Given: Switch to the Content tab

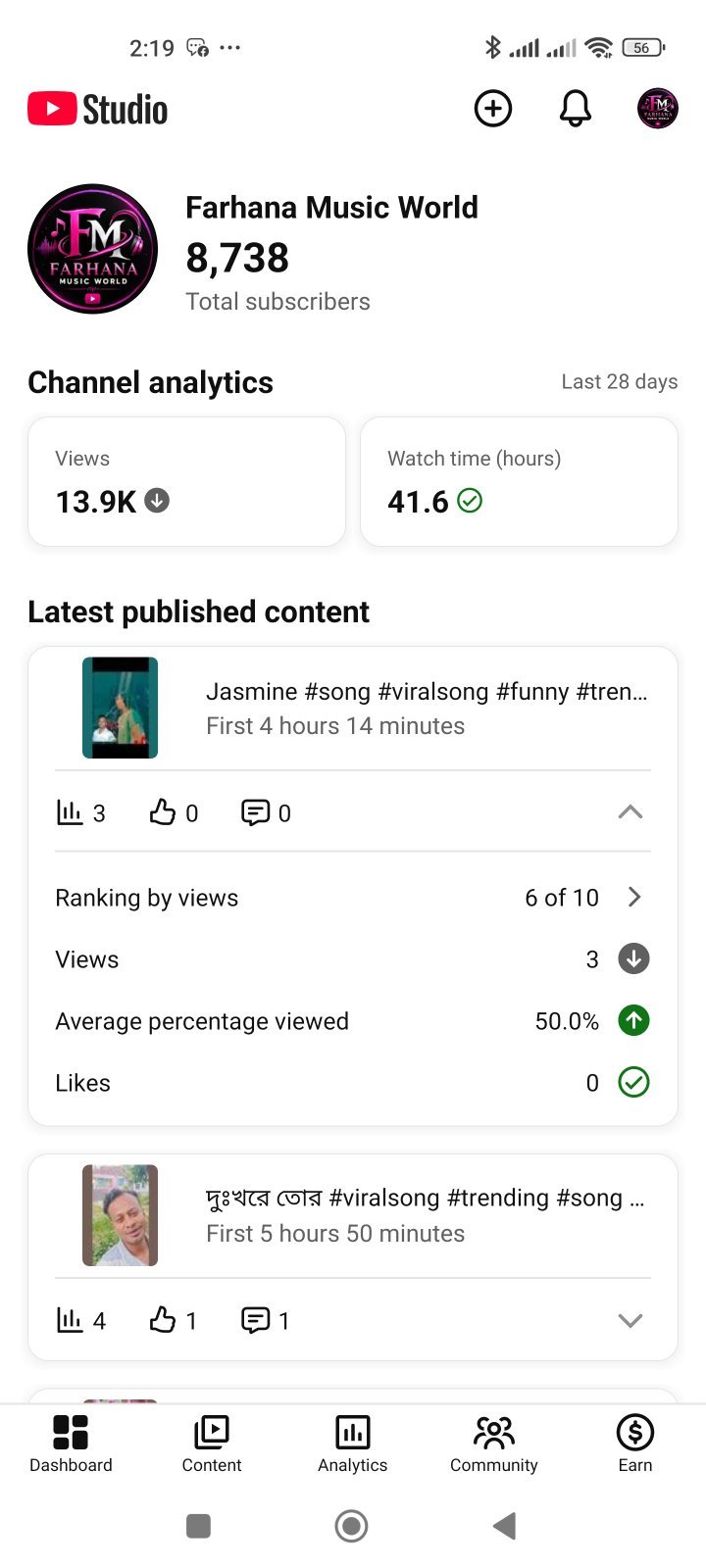Looking at the screenshot, I should (x=212, y=1445).
